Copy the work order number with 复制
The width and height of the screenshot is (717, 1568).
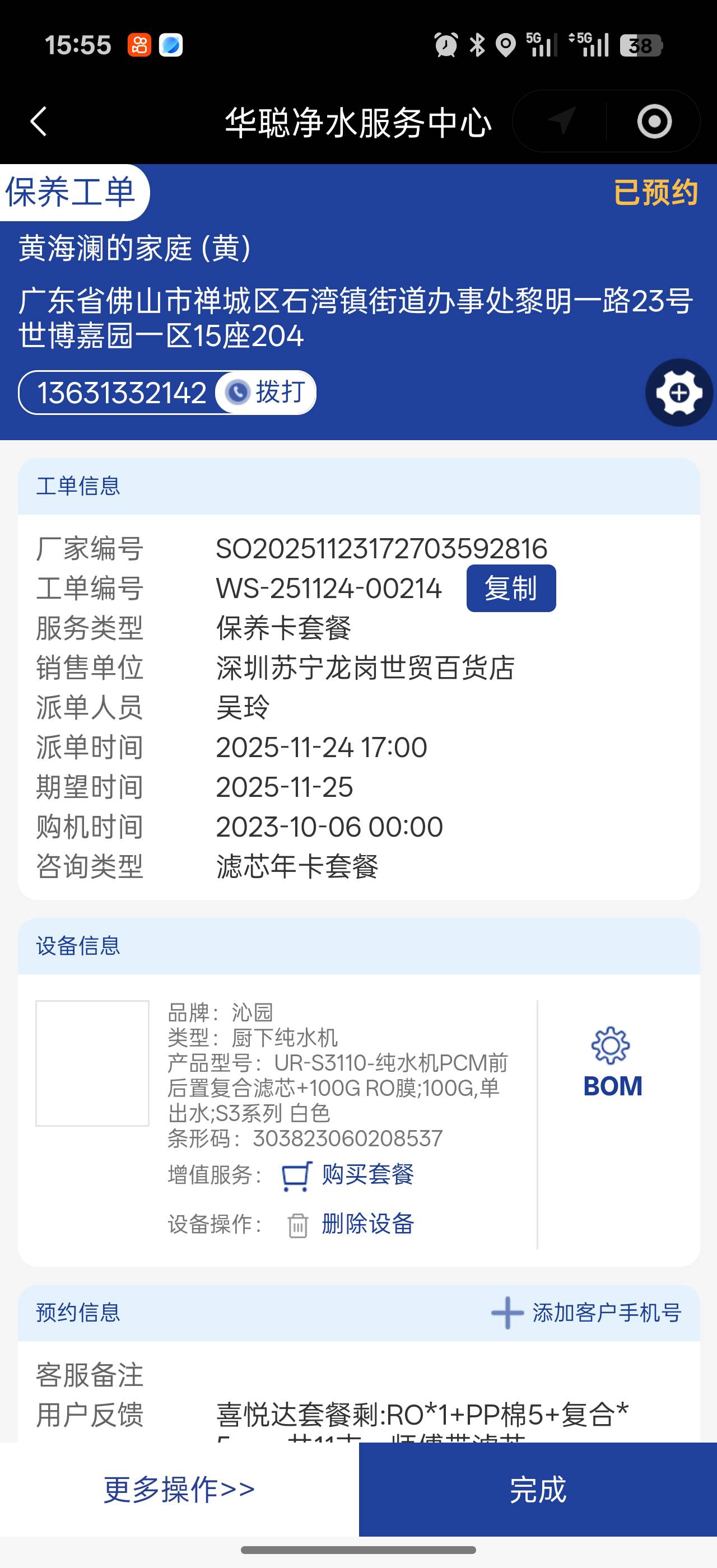point(511,588)
